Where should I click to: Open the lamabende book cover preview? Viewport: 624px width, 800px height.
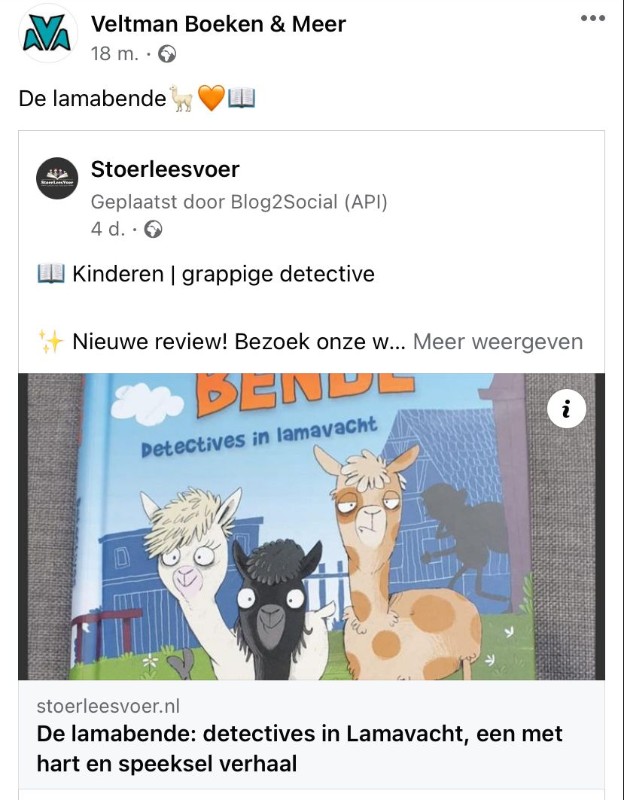click(x=311, y=527)
